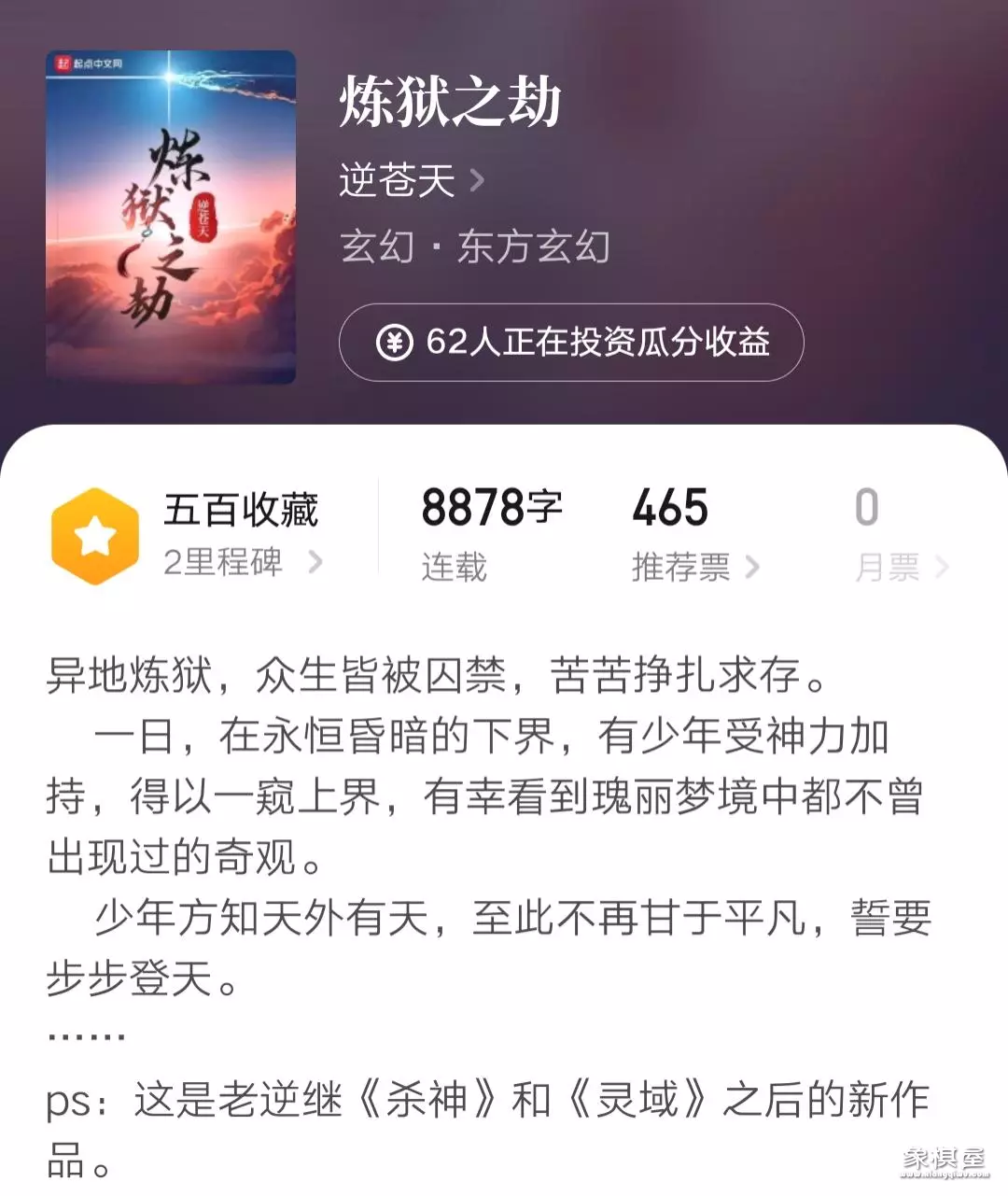This screenshot has width=1008, height=1196.
Task: Click the 8878字 word count indicator
Action: 493,507
